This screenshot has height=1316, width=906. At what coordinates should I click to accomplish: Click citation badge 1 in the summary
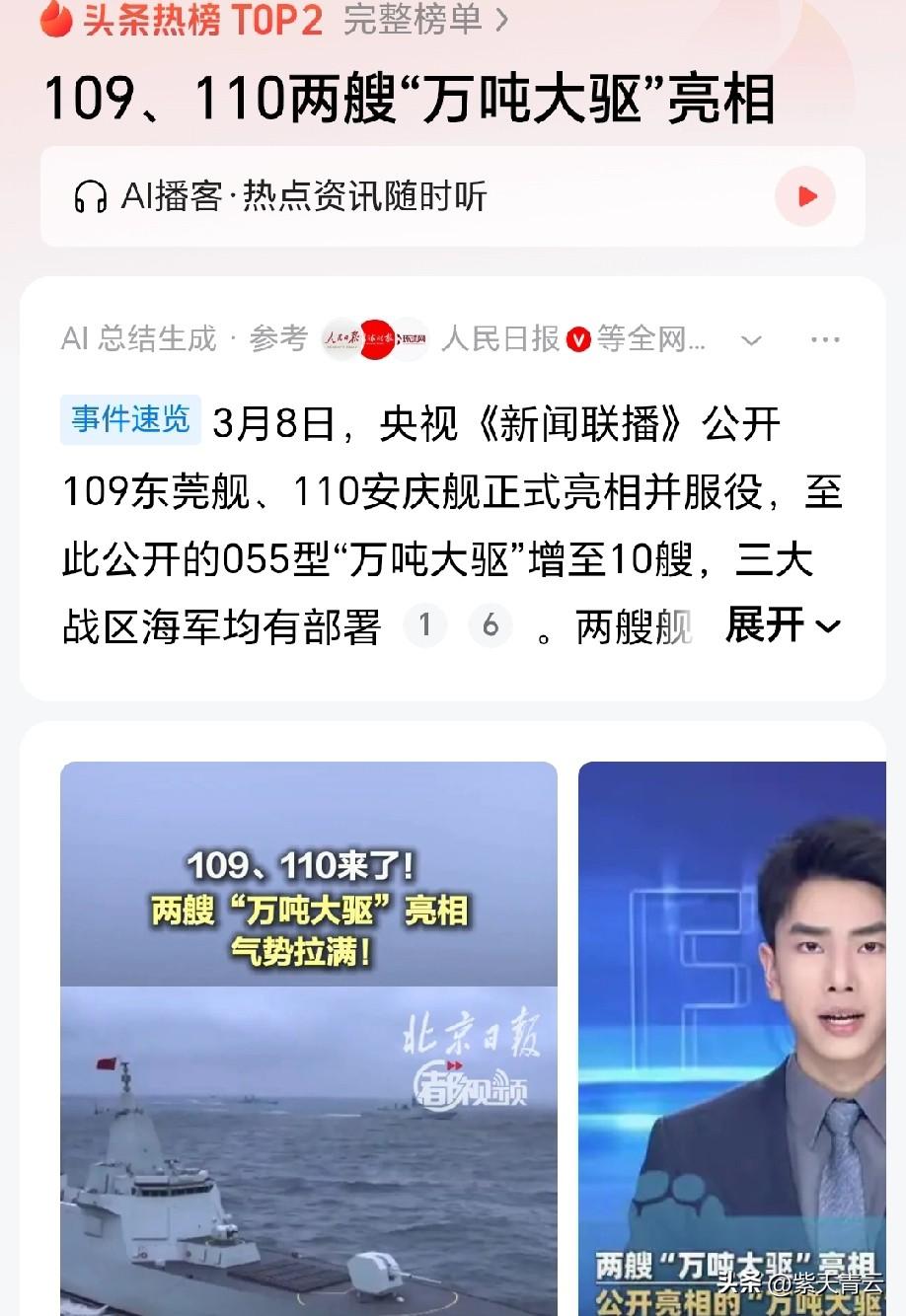pyautogui.click(x=425, y=625)
